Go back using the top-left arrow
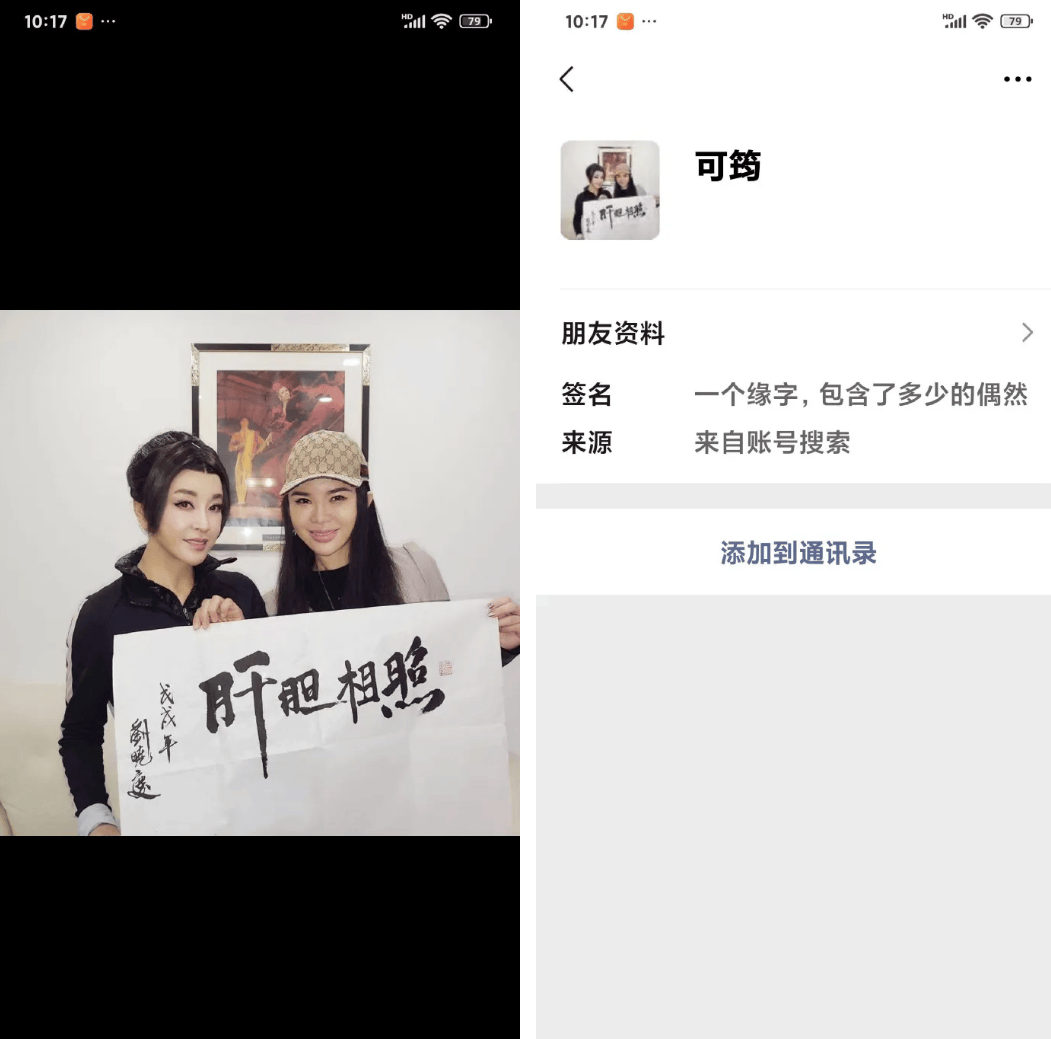The height and width of the screenshot is (1039, 1051). 567,80
